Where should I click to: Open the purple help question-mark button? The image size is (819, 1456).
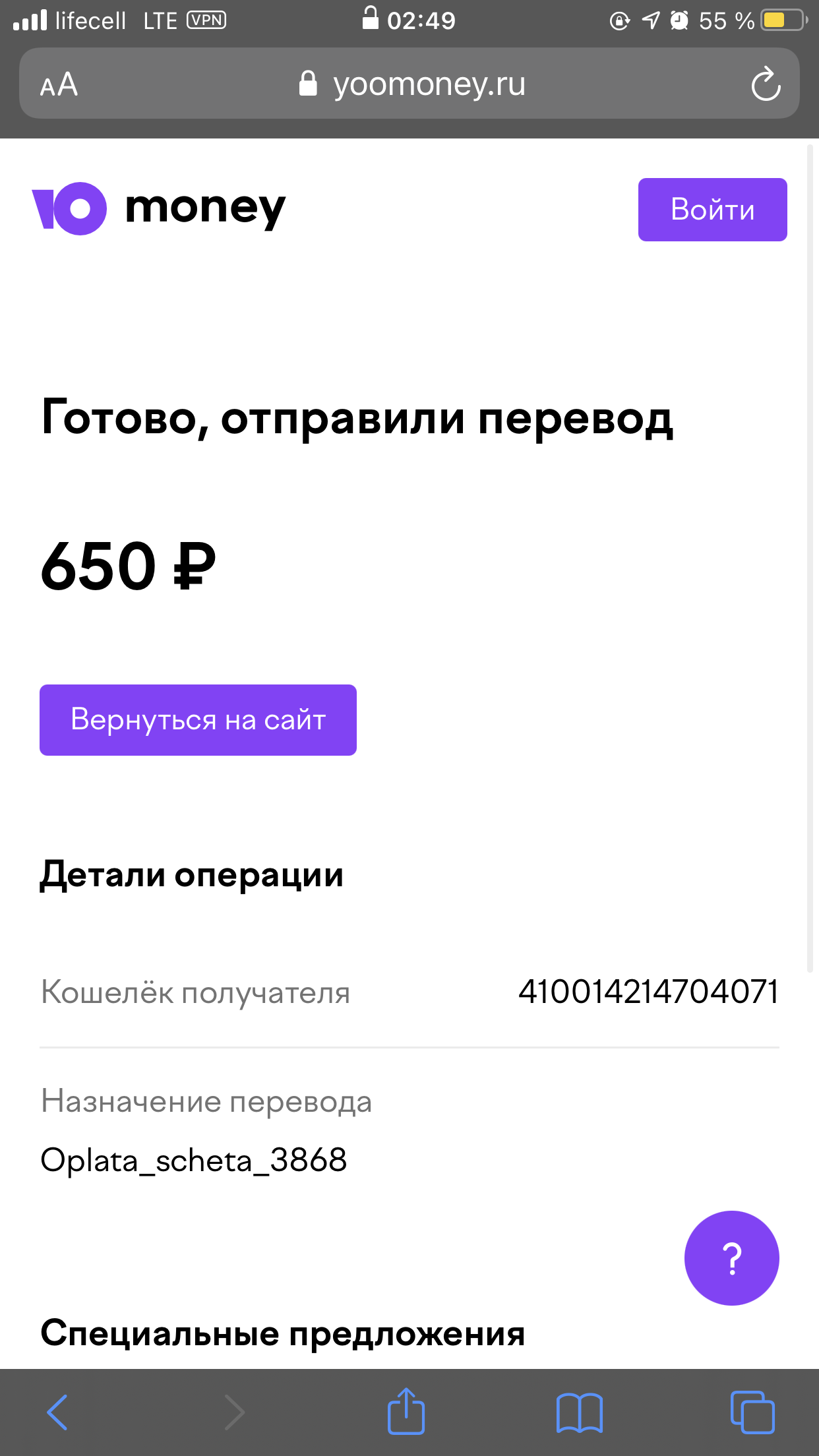tap(732, 1258)
